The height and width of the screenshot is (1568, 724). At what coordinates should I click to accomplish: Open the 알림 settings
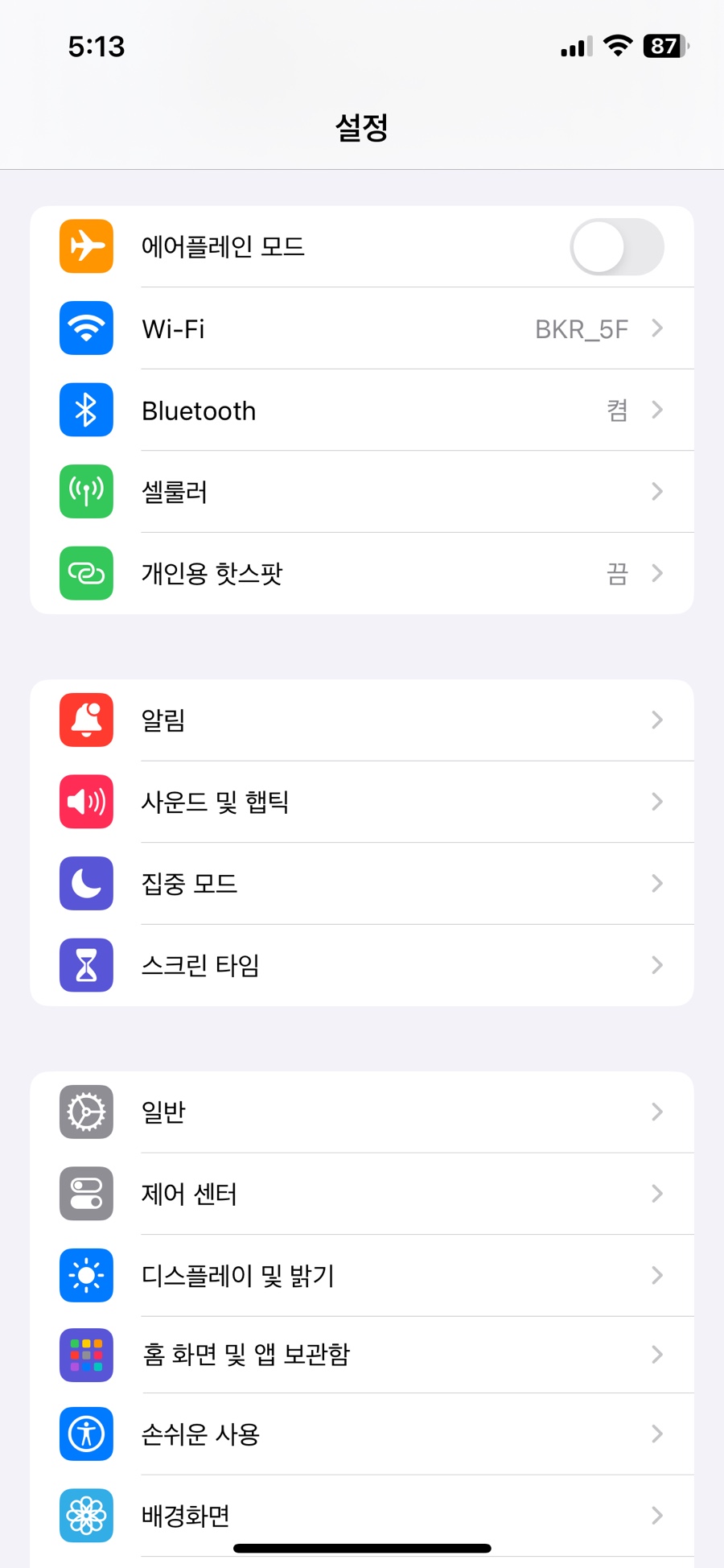362,720
